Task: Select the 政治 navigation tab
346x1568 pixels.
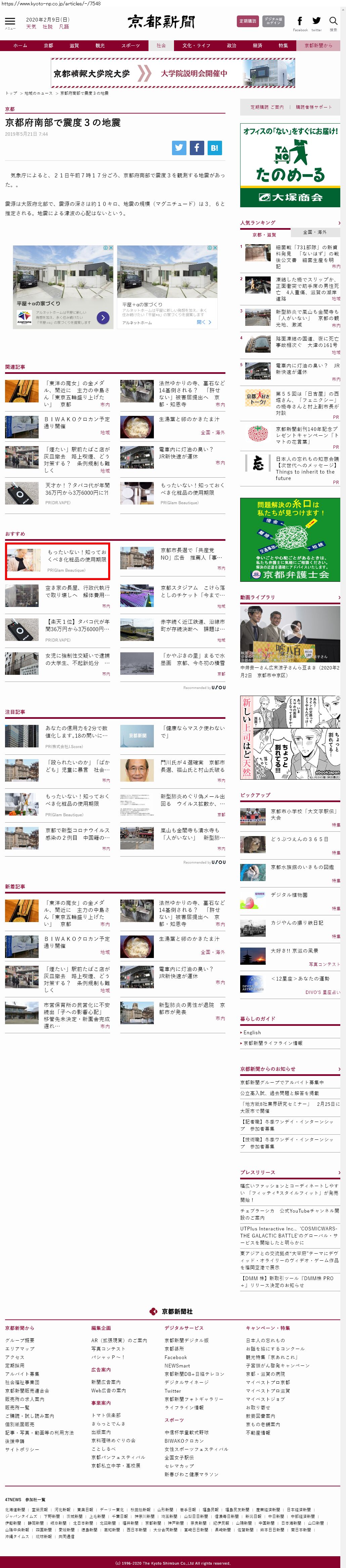Action: [x=231, y=46]
